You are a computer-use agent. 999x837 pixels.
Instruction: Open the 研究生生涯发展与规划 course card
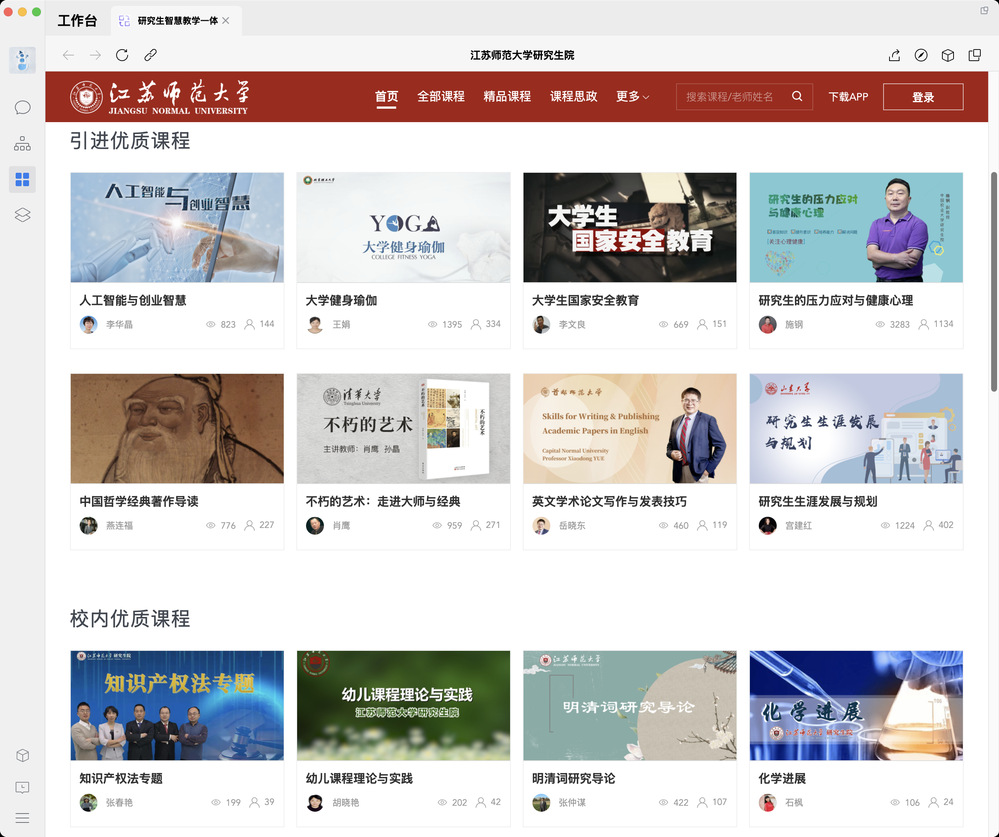[x=856, y=429]
